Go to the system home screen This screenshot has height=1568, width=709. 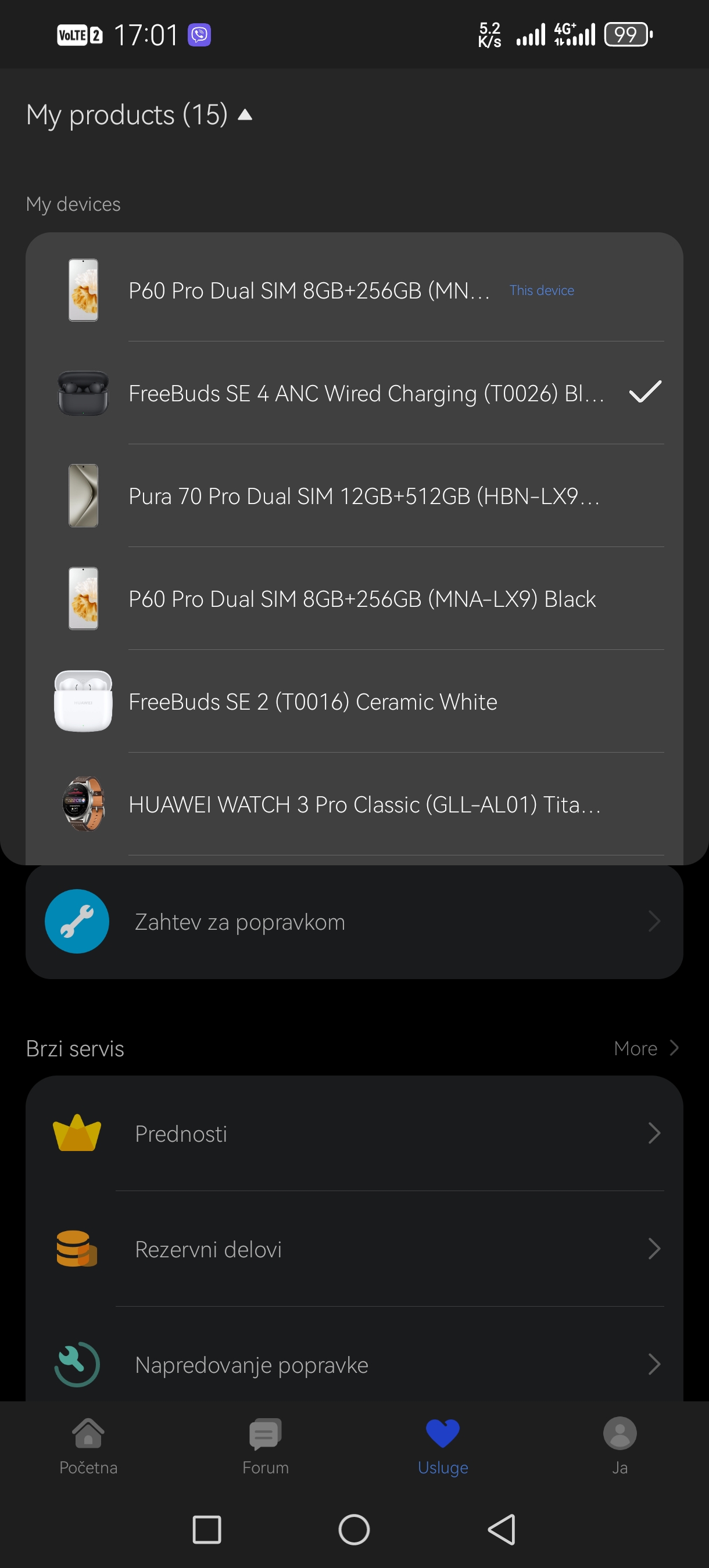tap(354, 1529)
